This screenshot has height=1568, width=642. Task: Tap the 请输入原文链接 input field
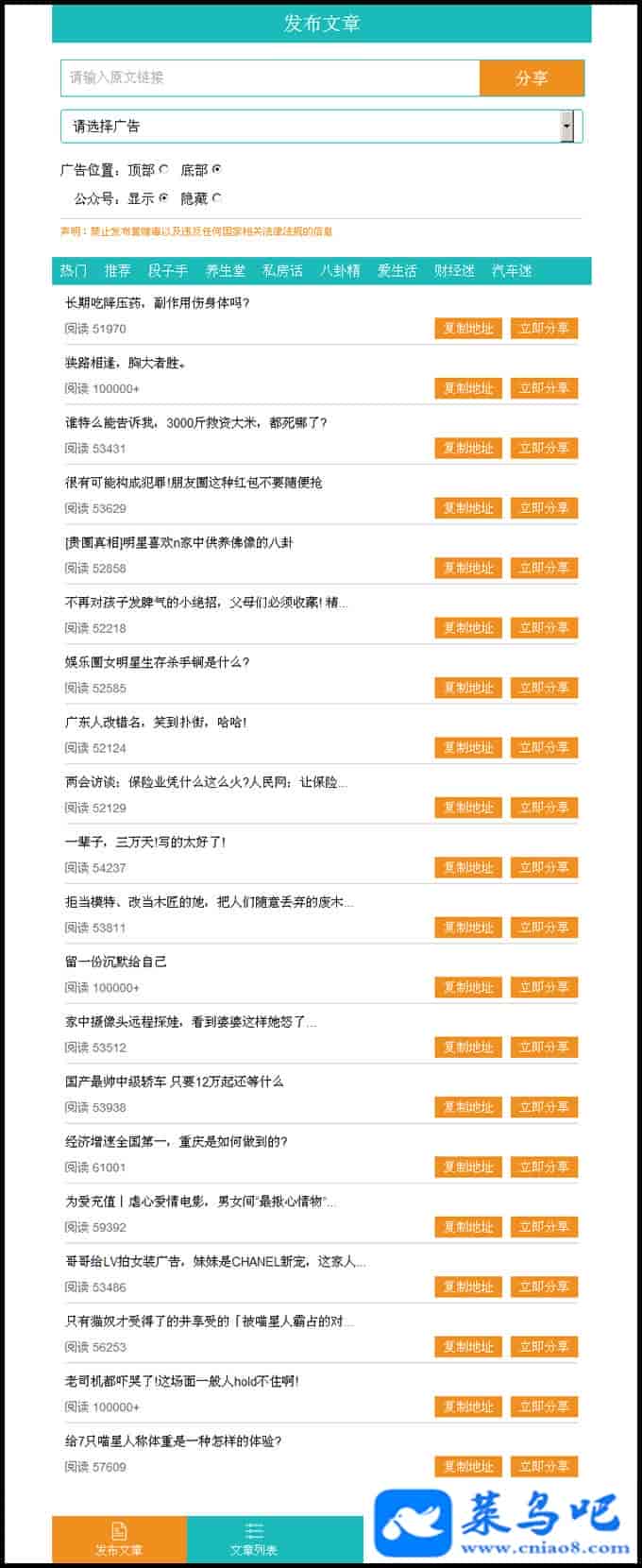(x=270, y=78)
